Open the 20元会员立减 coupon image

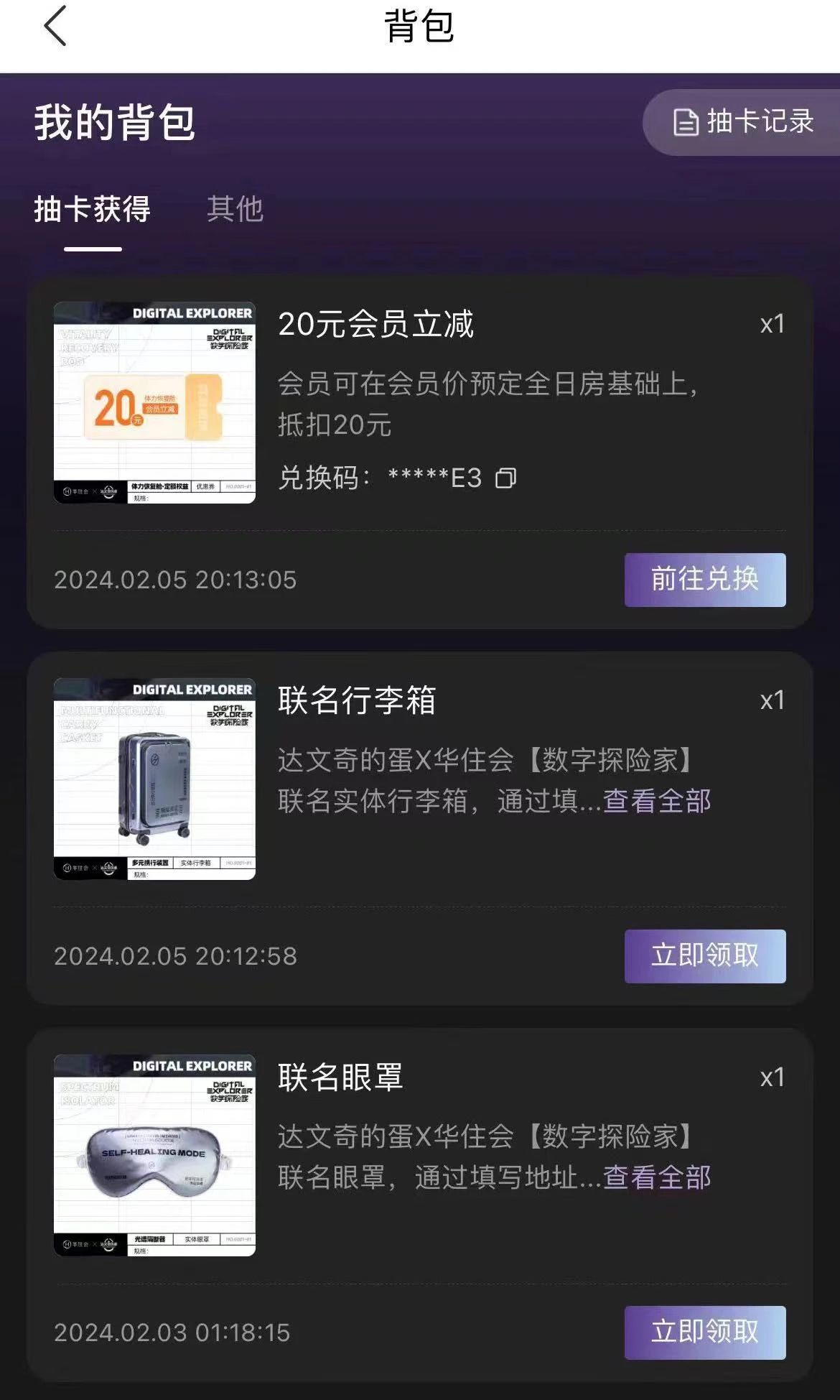154,402
